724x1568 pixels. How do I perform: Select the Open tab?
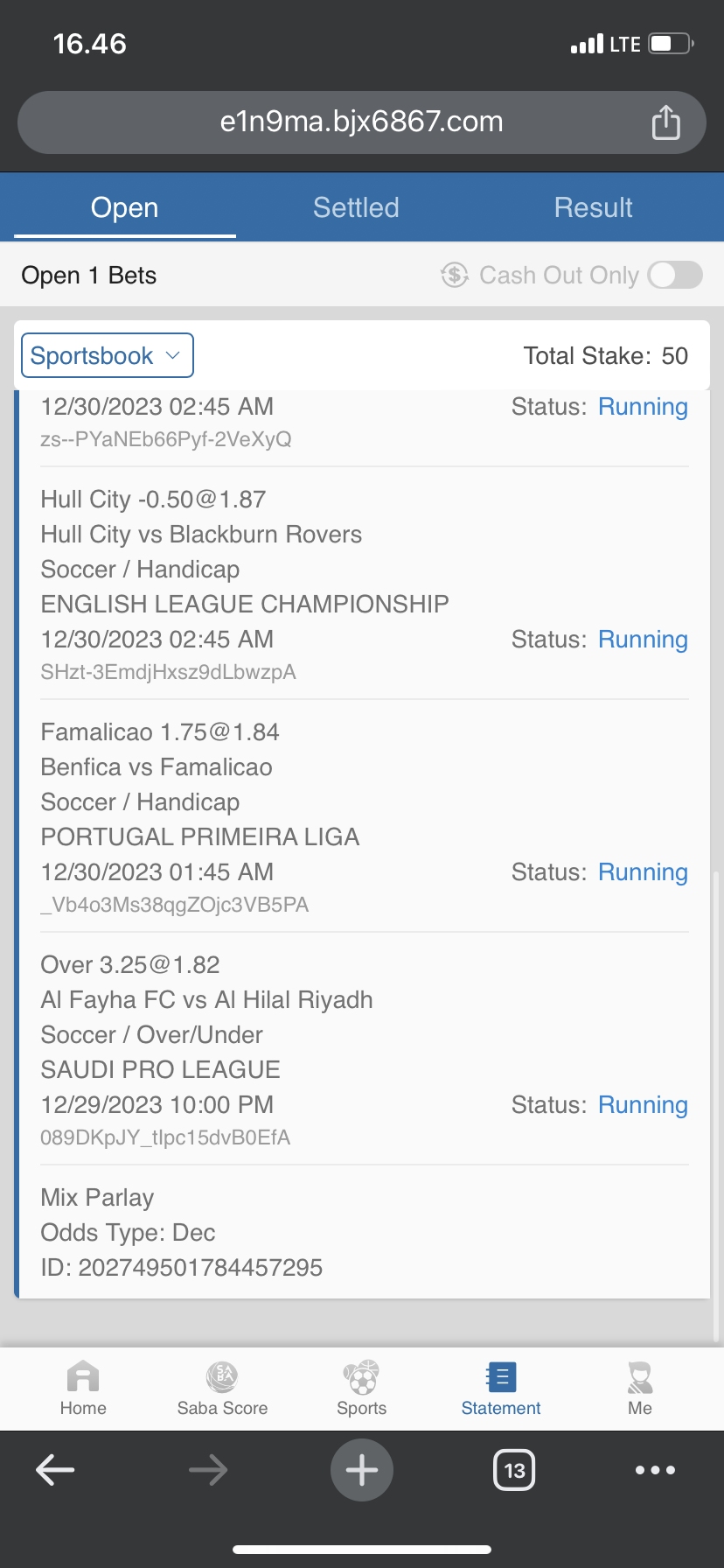[124, 208]
